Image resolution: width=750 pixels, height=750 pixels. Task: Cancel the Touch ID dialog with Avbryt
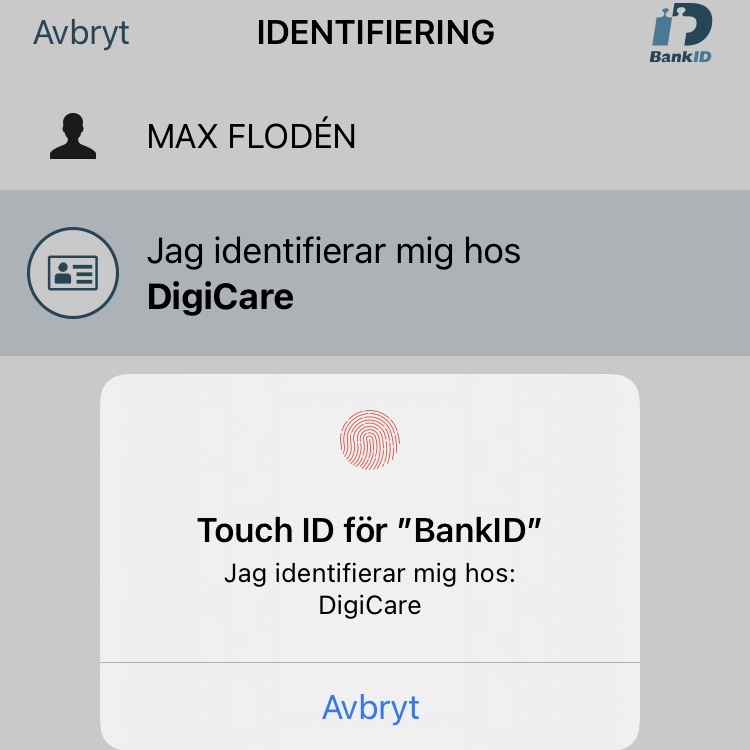click(371, 707)
